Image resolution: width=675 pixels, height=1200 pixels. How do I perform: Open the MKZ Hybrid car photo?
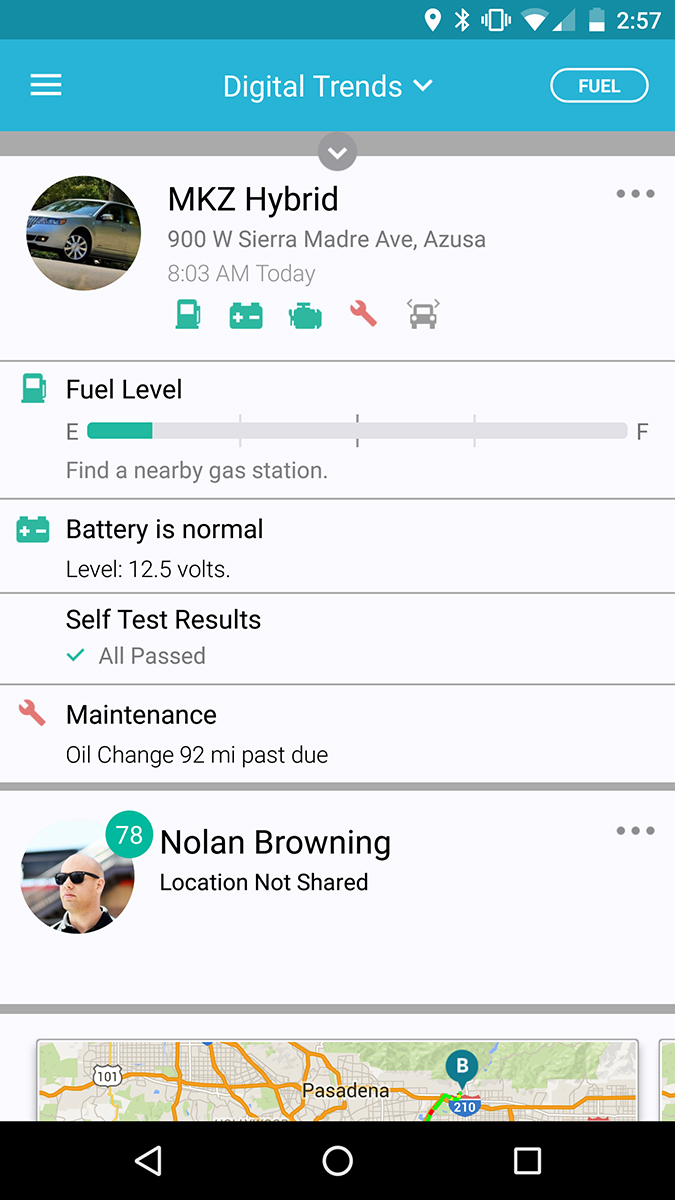pyautogui.click(x=83, y=233)
